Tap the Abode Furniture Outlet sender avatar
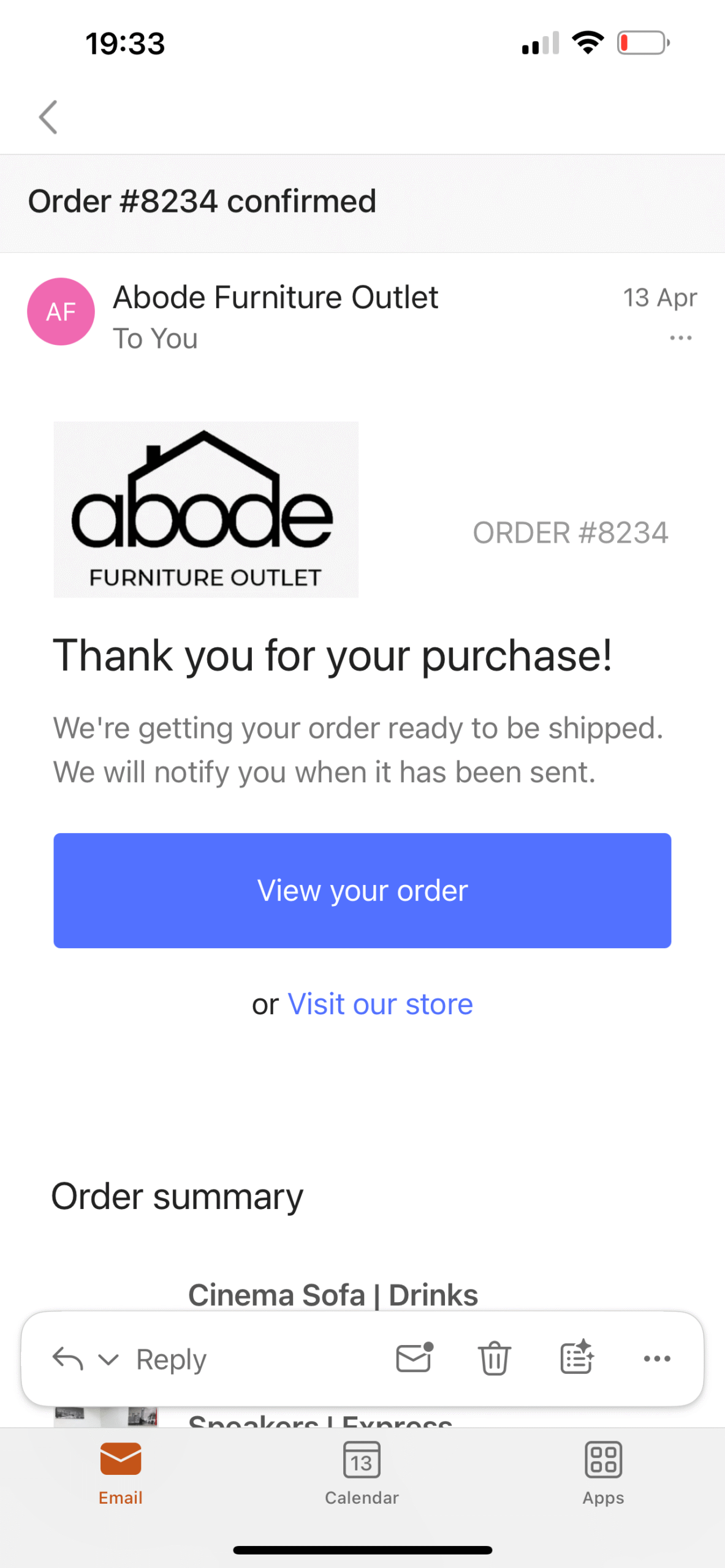Image resolution: width=725 pixels, height=1568 pixels. click(x=61, y=312)
